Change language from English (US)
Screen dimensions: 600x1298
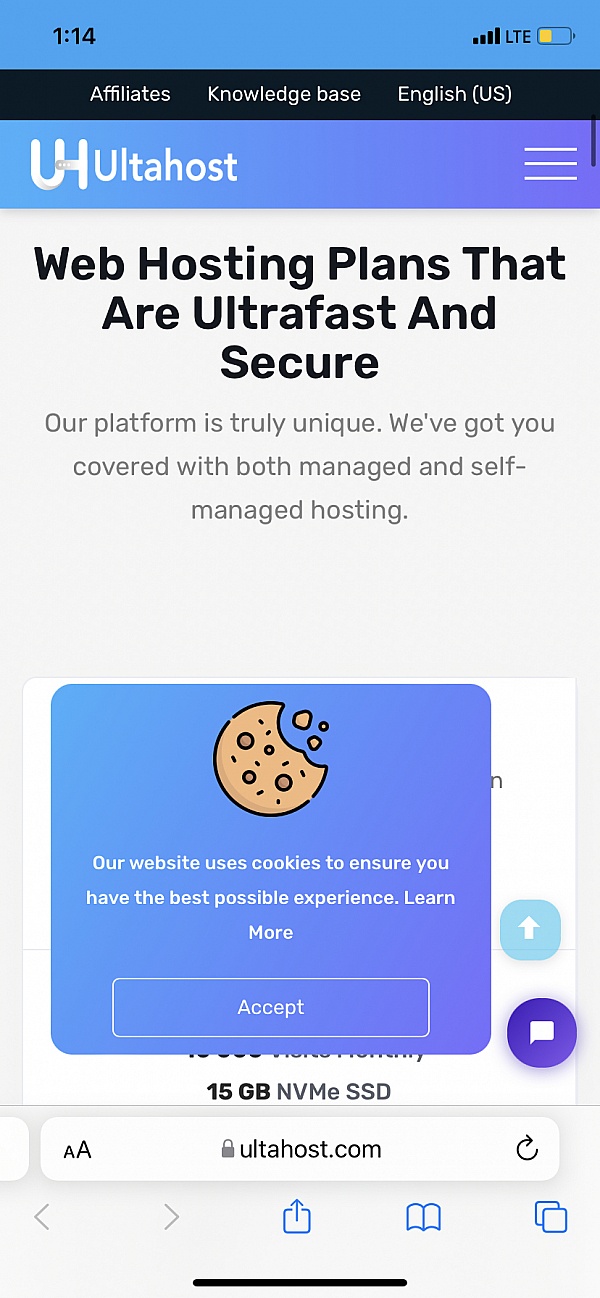pyautogui.click(x=454, y=94)
